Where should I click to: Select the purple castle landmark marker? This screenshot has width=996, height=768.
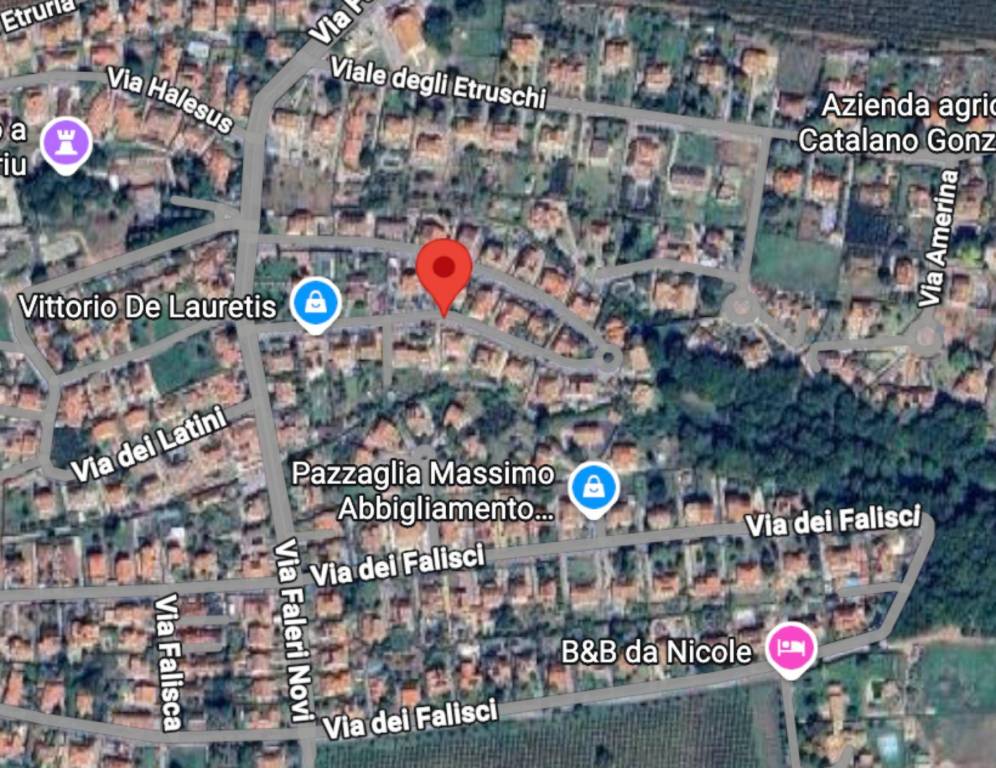[67, 143]
